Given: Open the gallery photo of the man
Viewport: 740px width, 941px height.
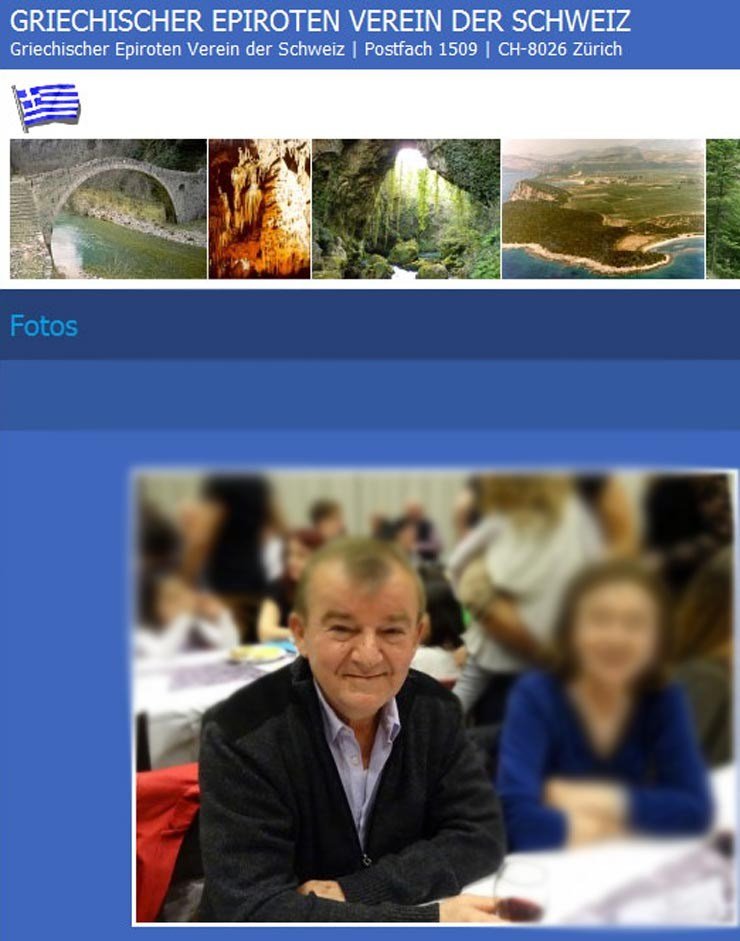Looking at the screenshot, I should coord(433,697).
